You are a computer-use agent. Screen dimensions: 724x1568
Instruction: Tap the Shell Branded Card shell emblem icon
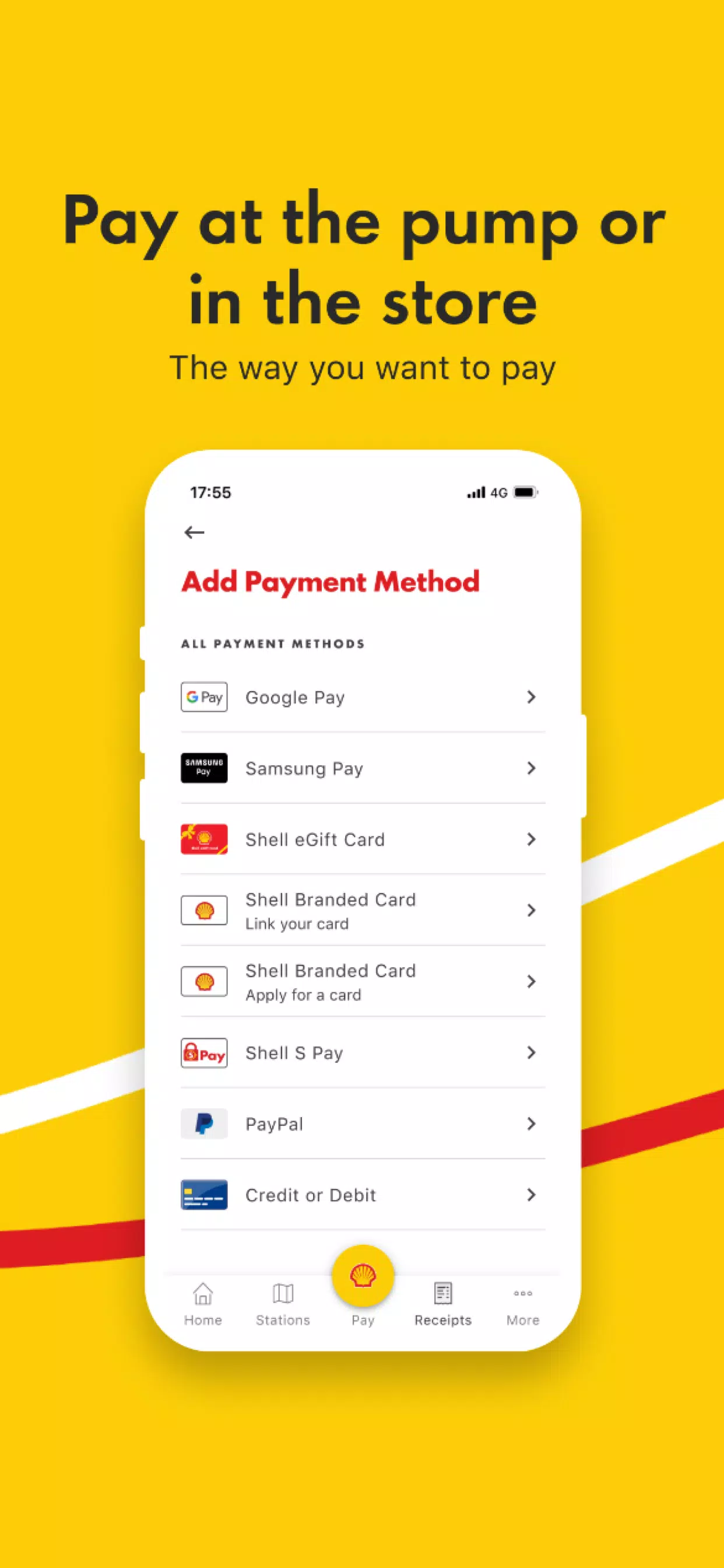(x=204, y=910)
